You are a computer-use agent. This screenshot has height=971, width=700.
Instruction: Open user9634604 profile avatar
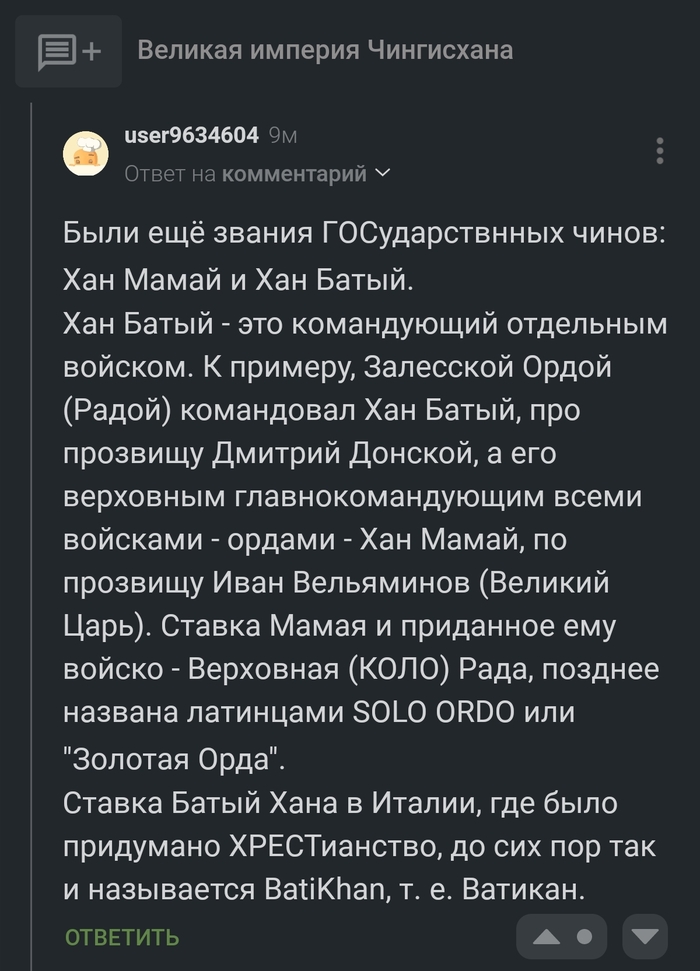point(86,153)
